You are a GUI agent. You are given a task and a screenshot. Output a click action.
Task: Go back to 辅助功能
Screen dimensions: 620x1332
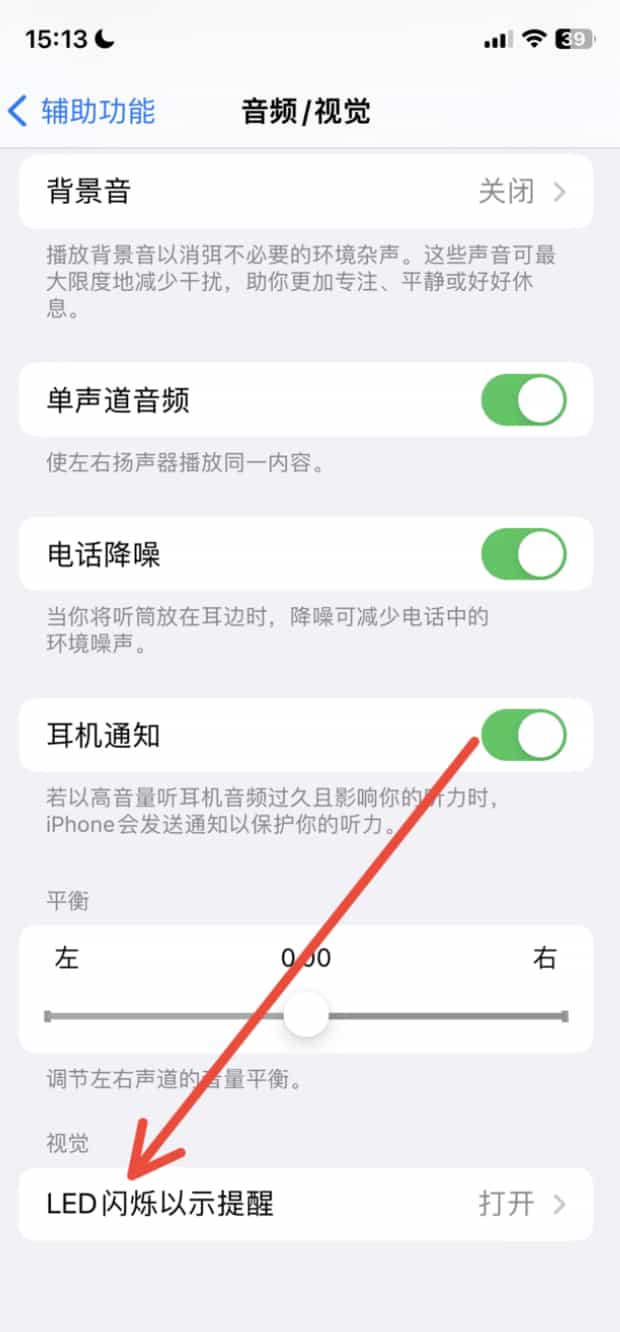tap(82, 111)
